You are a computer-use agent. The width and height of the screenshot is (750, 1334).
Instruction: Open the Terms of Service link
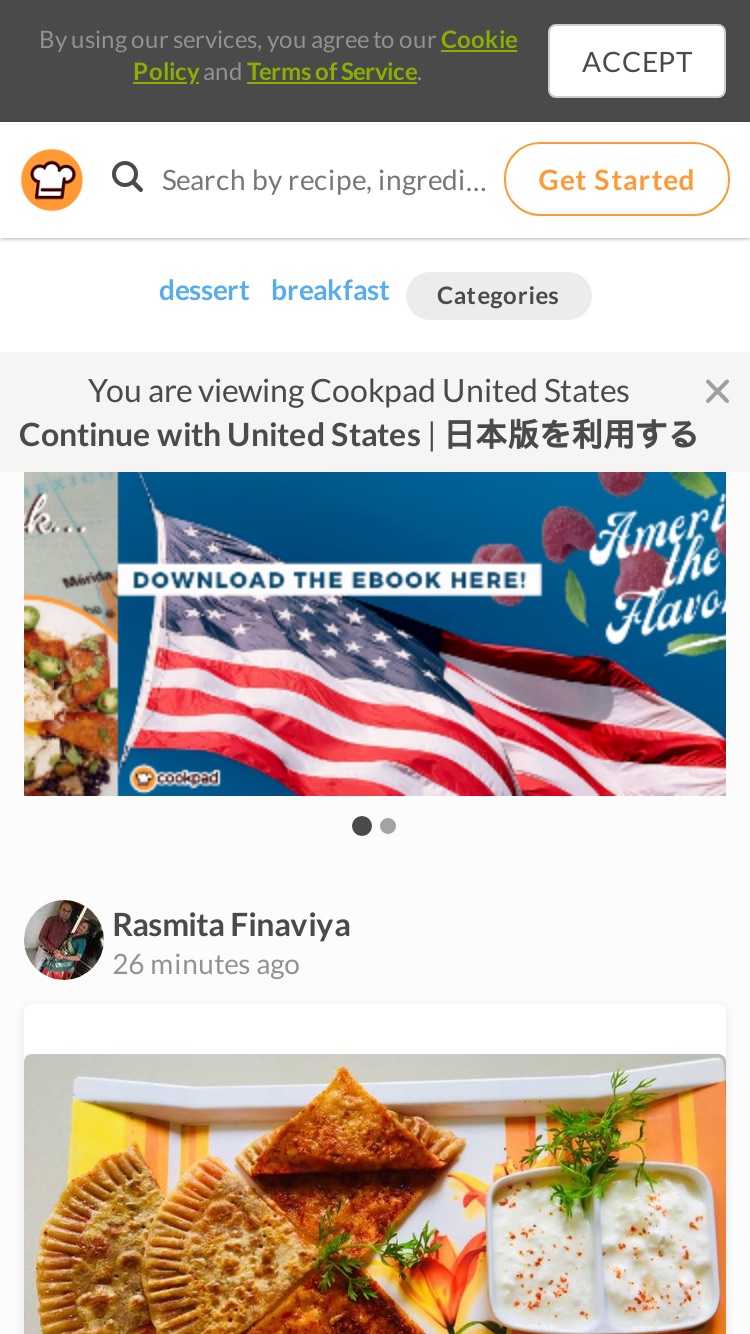click(x=332, y=71)
